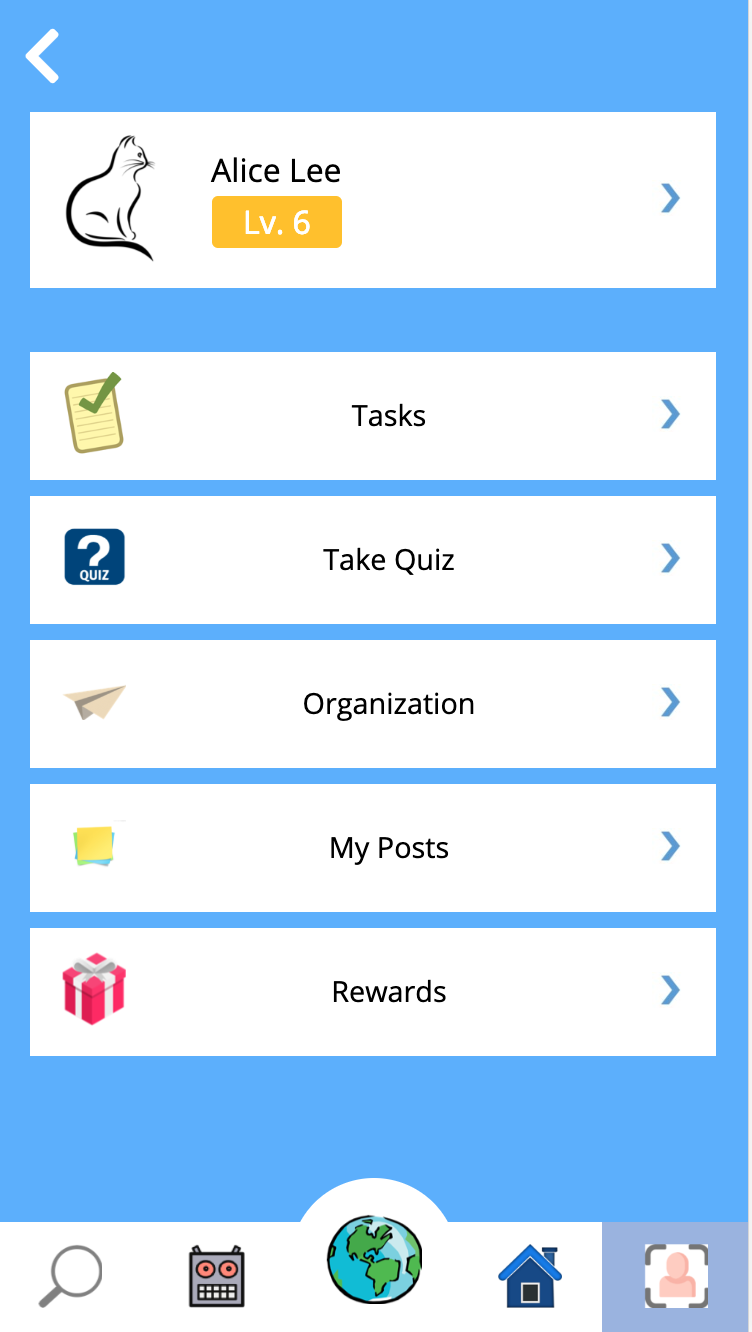View My Posts
The width and height of the screenshot is (752, 1332).
(373, 848)
